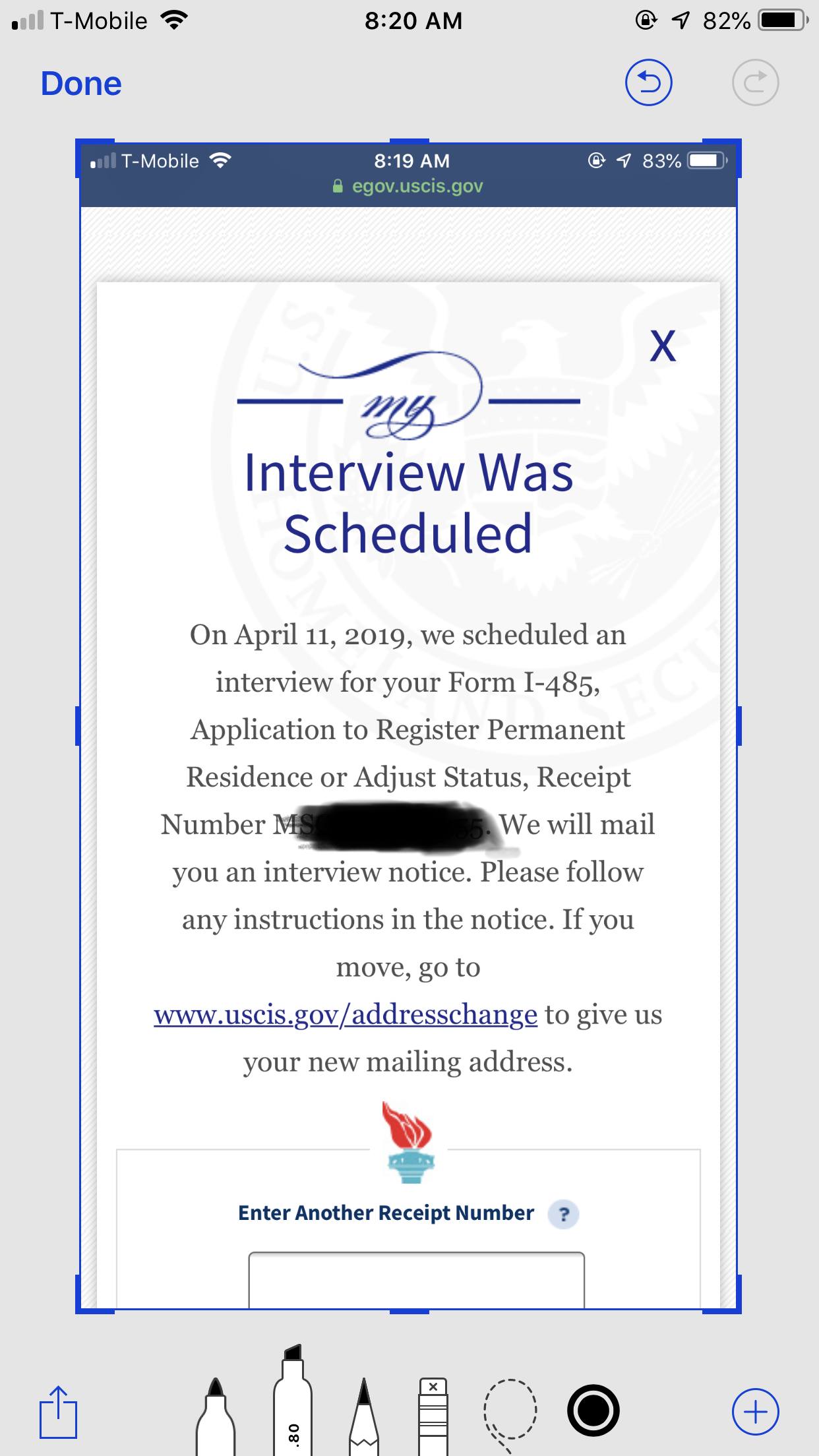Pick the eraser tool
Image resolution: width=819 pixels, height=1456 pixels.
tap(433, 1416)
